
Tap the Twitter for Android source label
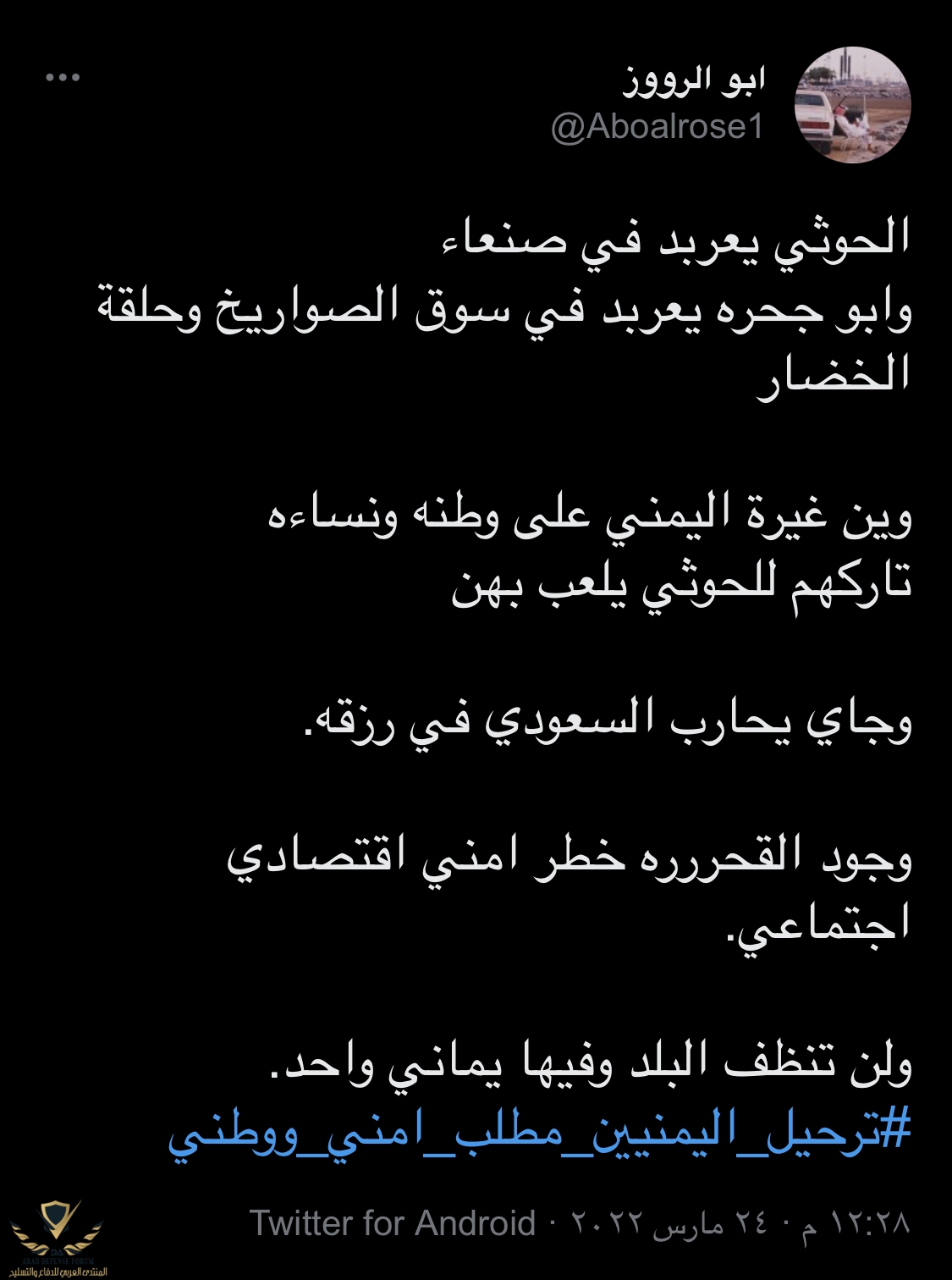pos(393,1223)
